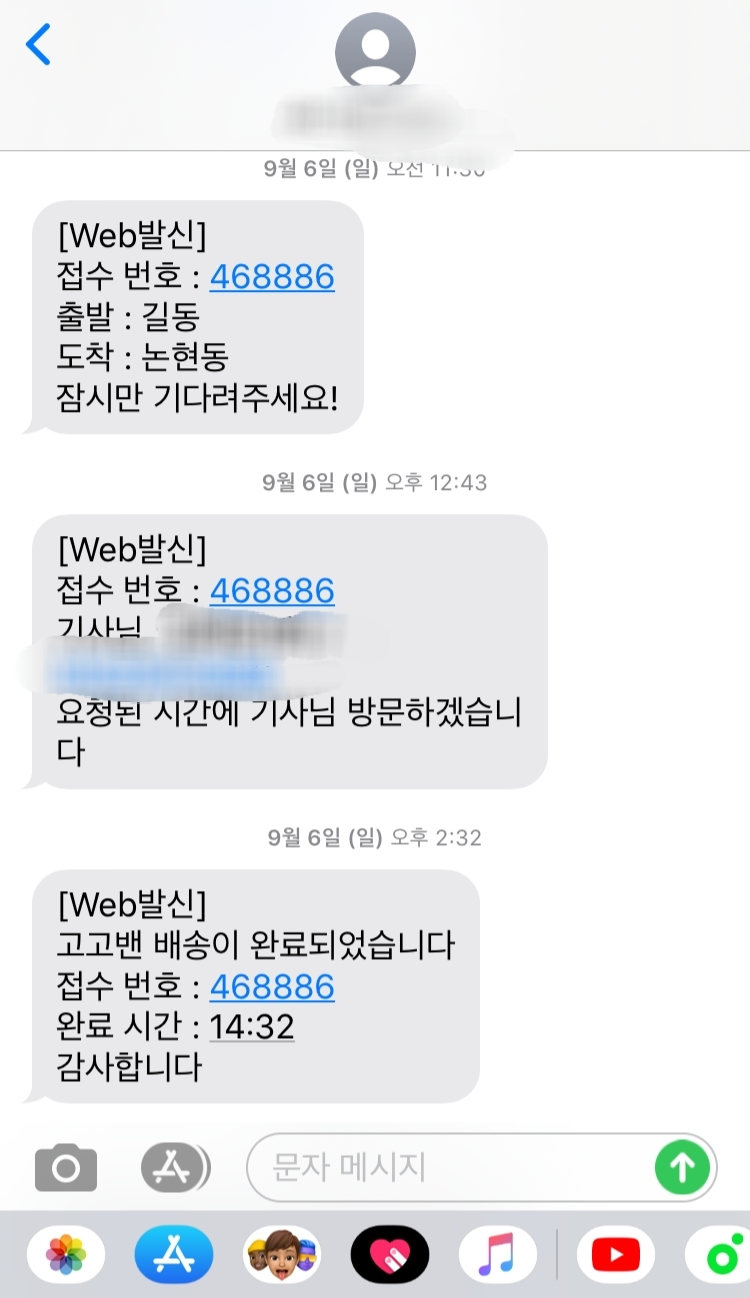The height and width of the screenshot is (1298, 750).
Task: Tap the underlined 14:32 completion time
Action: (x=252, y=1026)
